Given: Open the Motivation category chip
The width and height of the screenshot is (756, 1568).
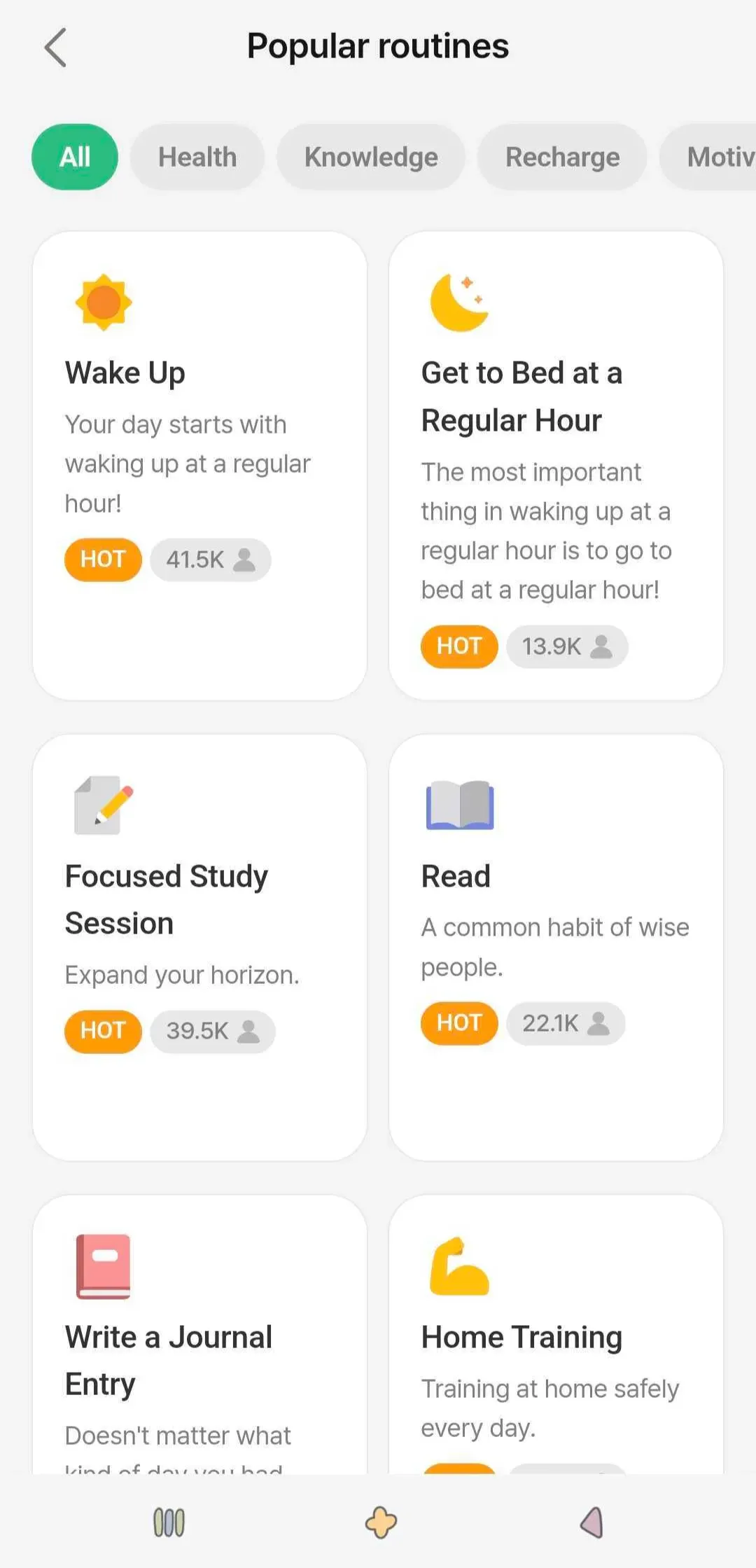Looking at the screenshot, I should point(714,157).
